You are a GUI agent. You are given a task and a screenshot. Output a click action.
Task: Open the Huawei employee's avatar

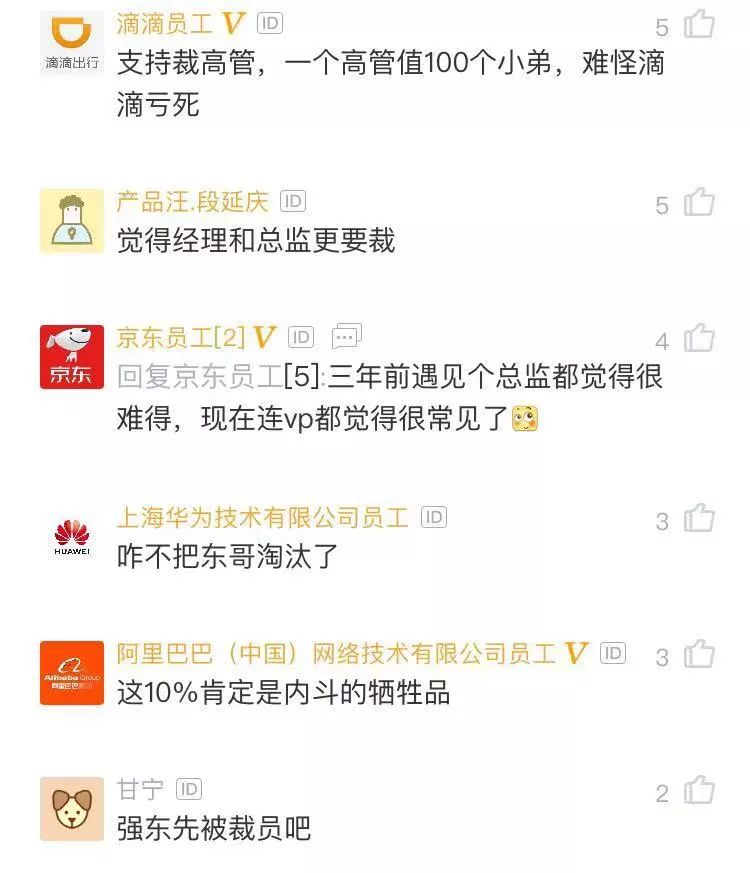click(x=72, y=536)
